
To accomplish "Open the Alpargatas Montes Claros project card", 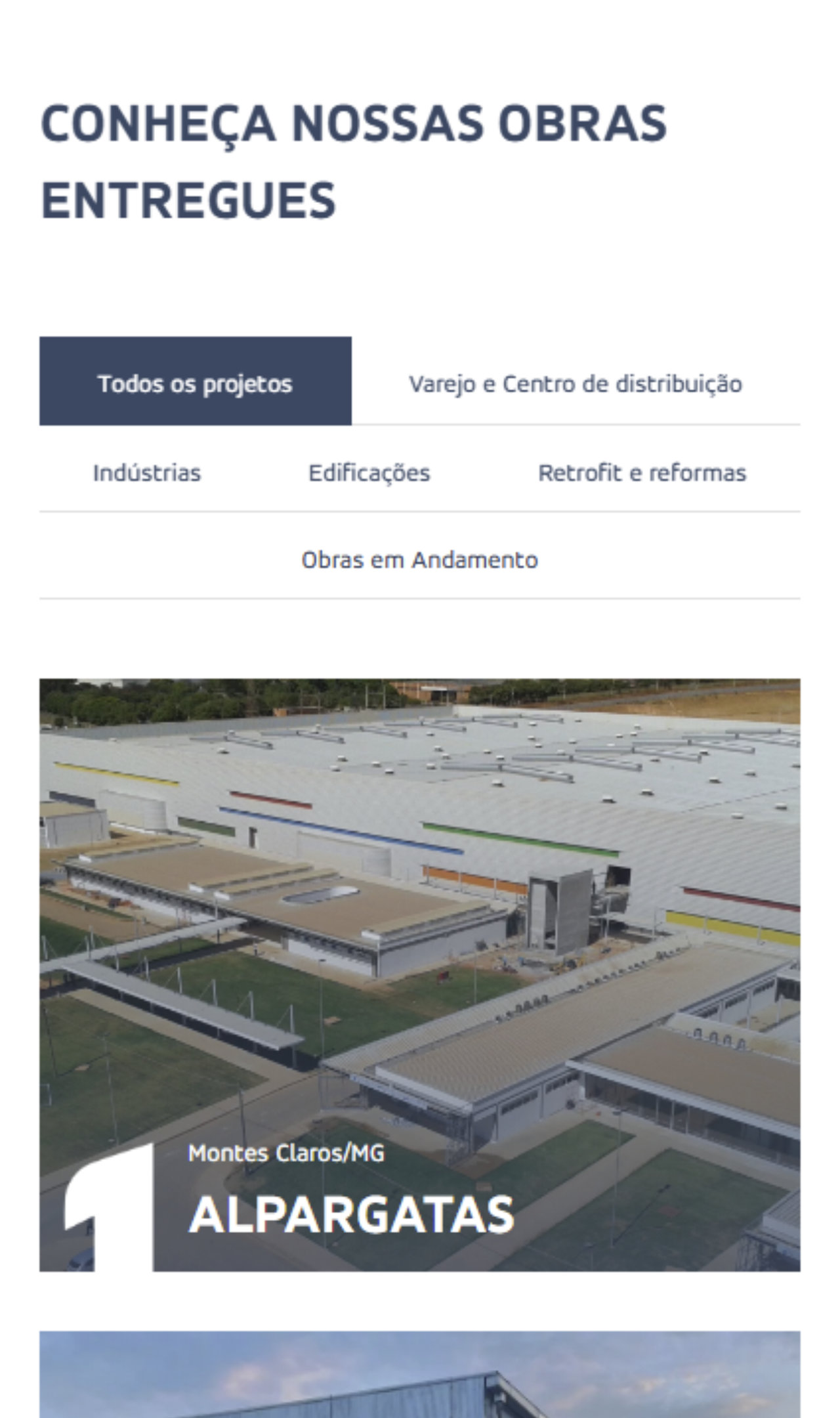I will pos(419,975).
